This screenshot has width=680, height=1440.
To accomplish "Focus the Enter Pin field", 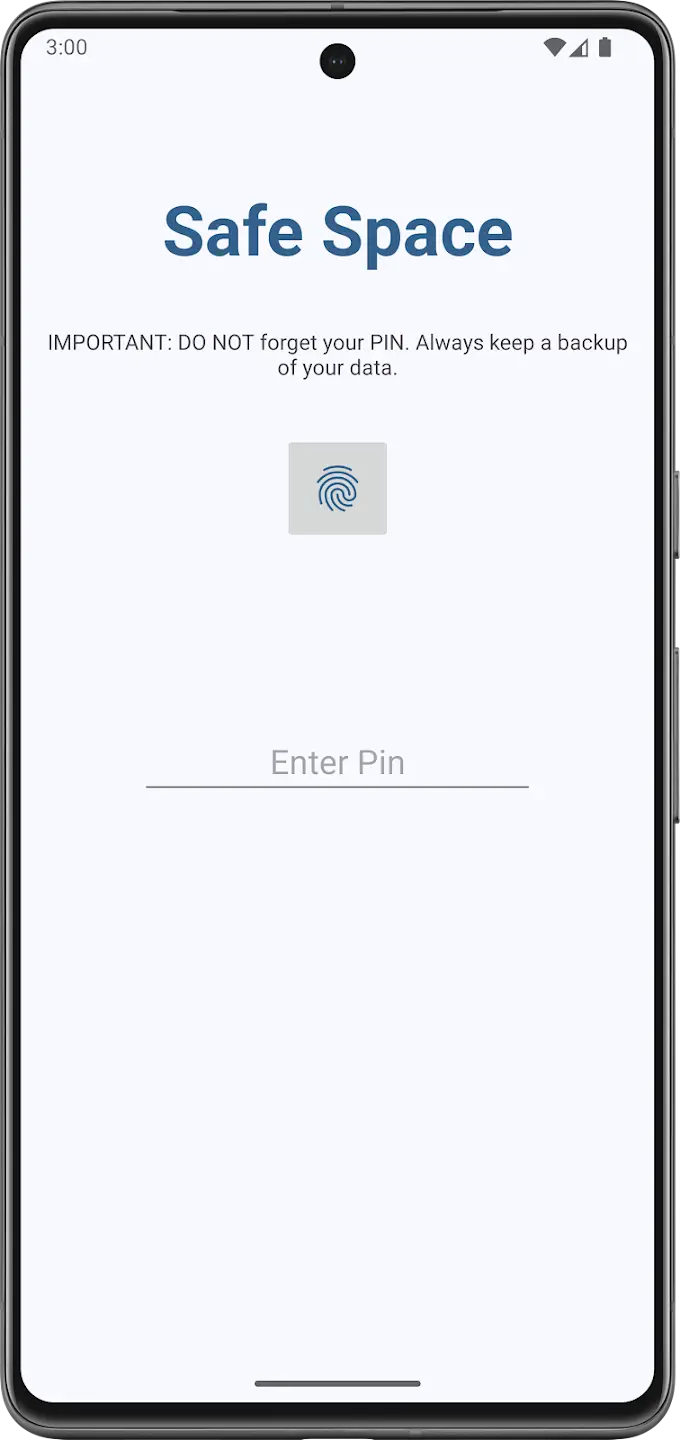I will (337, 763).
